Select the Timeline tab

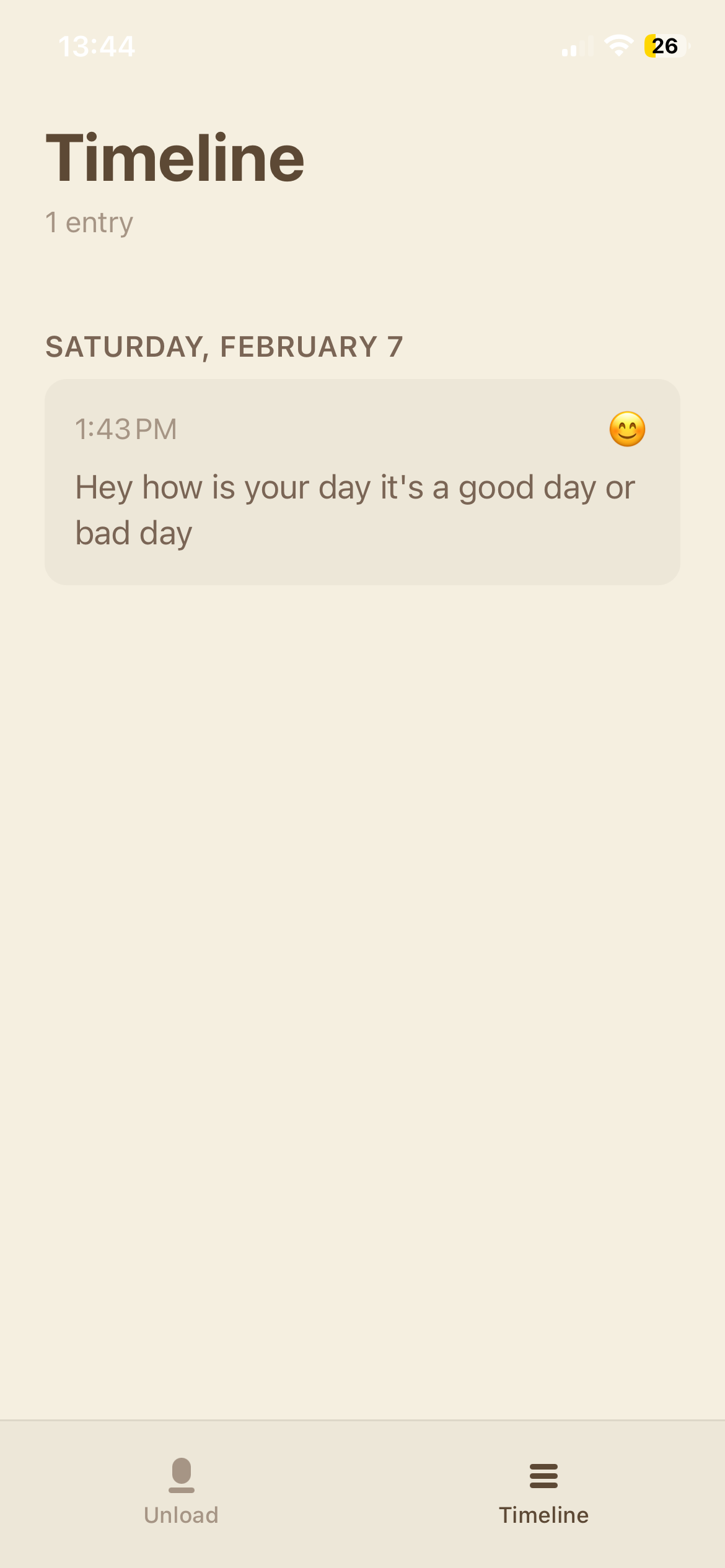543,1491
